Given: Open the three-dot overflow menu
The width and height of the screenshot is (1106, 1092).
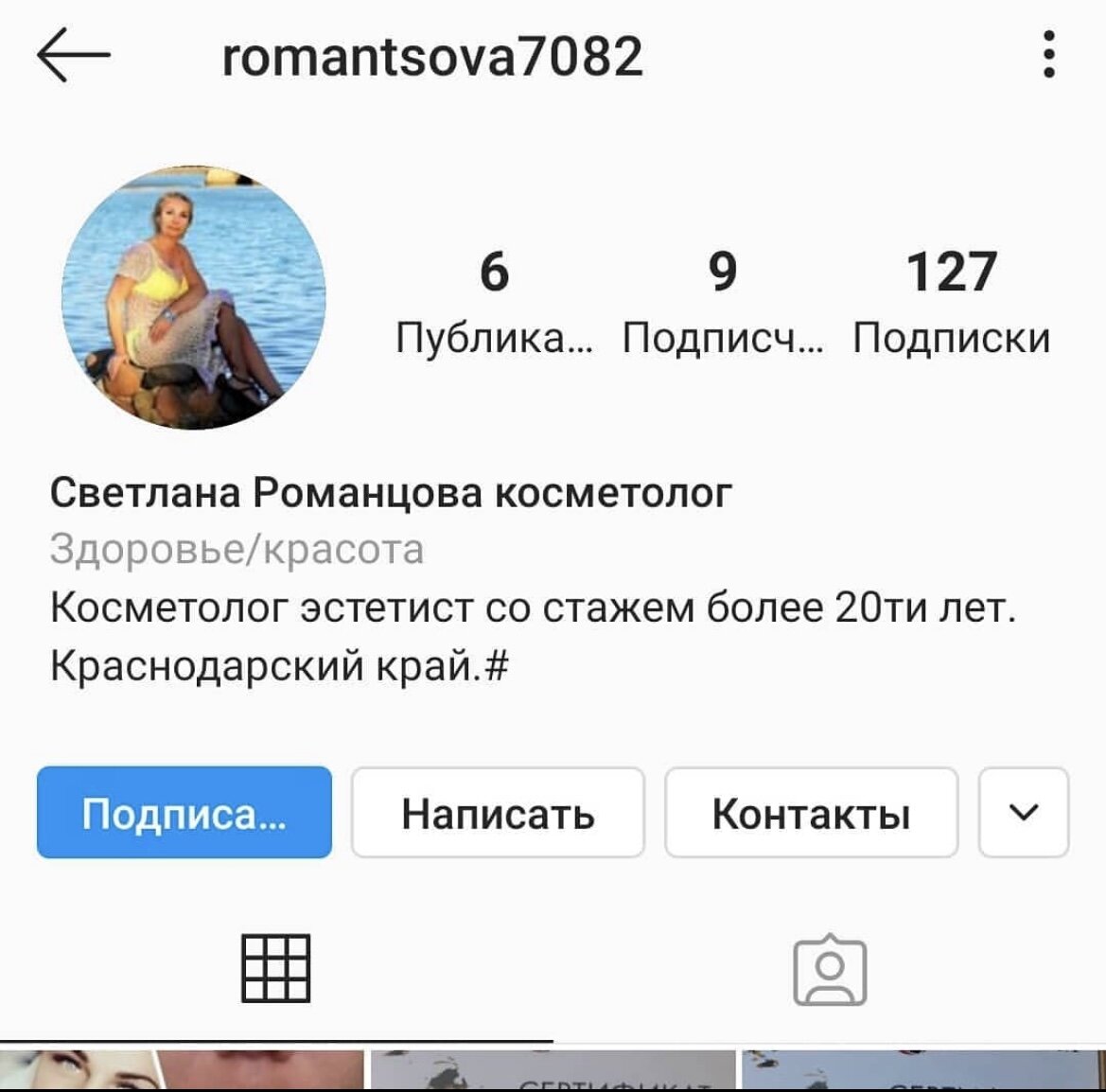Looking at the screenshot, I should (x=1049, y=54).
